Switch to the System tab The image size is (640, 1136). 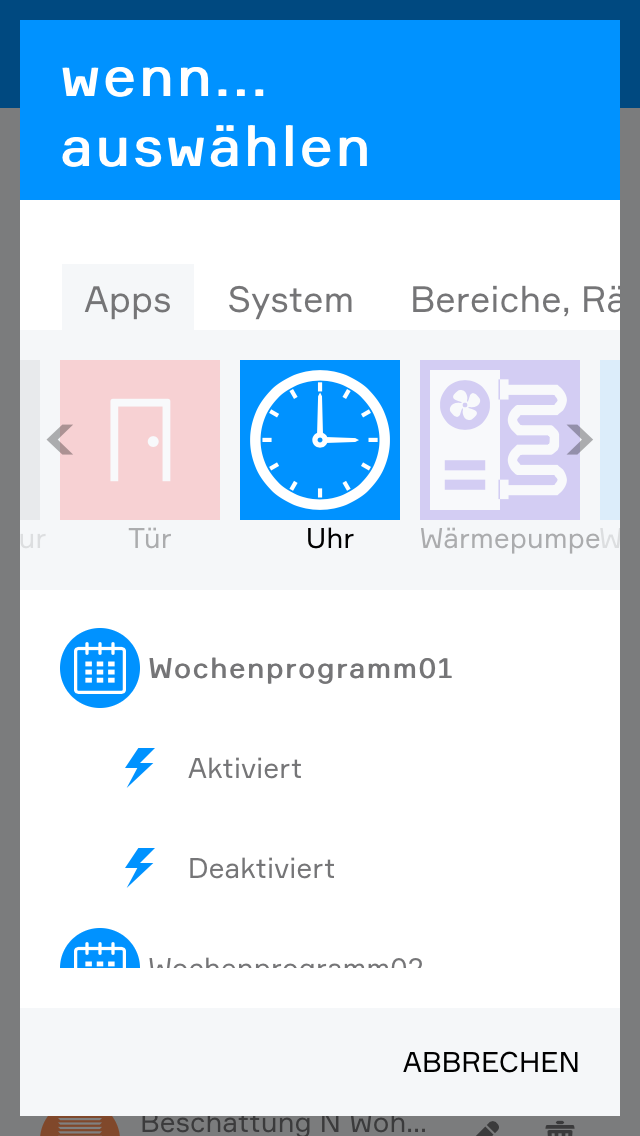pyautogui.click(x=290, y=300)
